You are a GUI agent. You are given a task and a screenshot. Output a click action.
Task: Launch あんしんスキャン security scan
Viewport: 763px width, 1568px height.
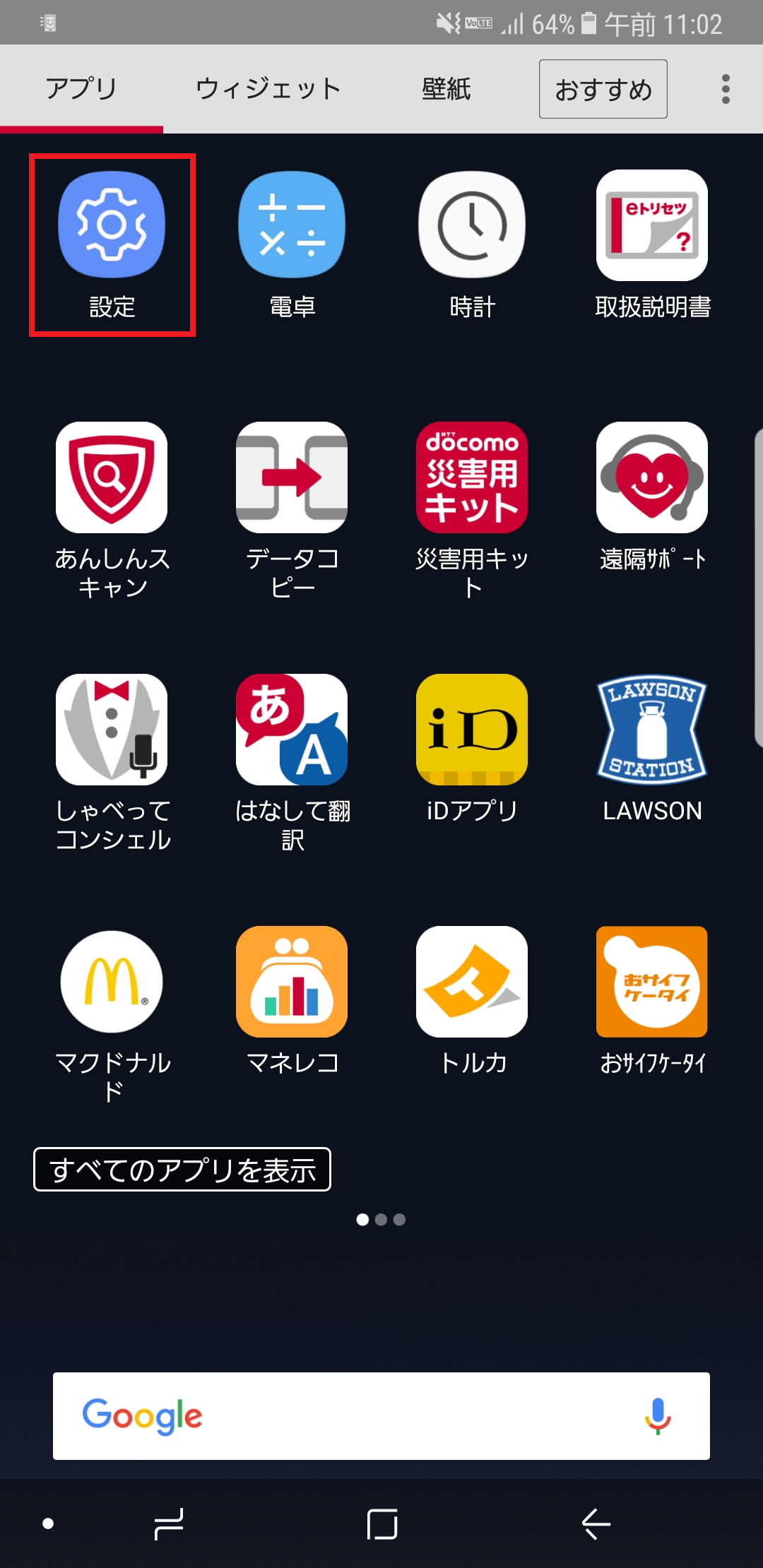112,477
